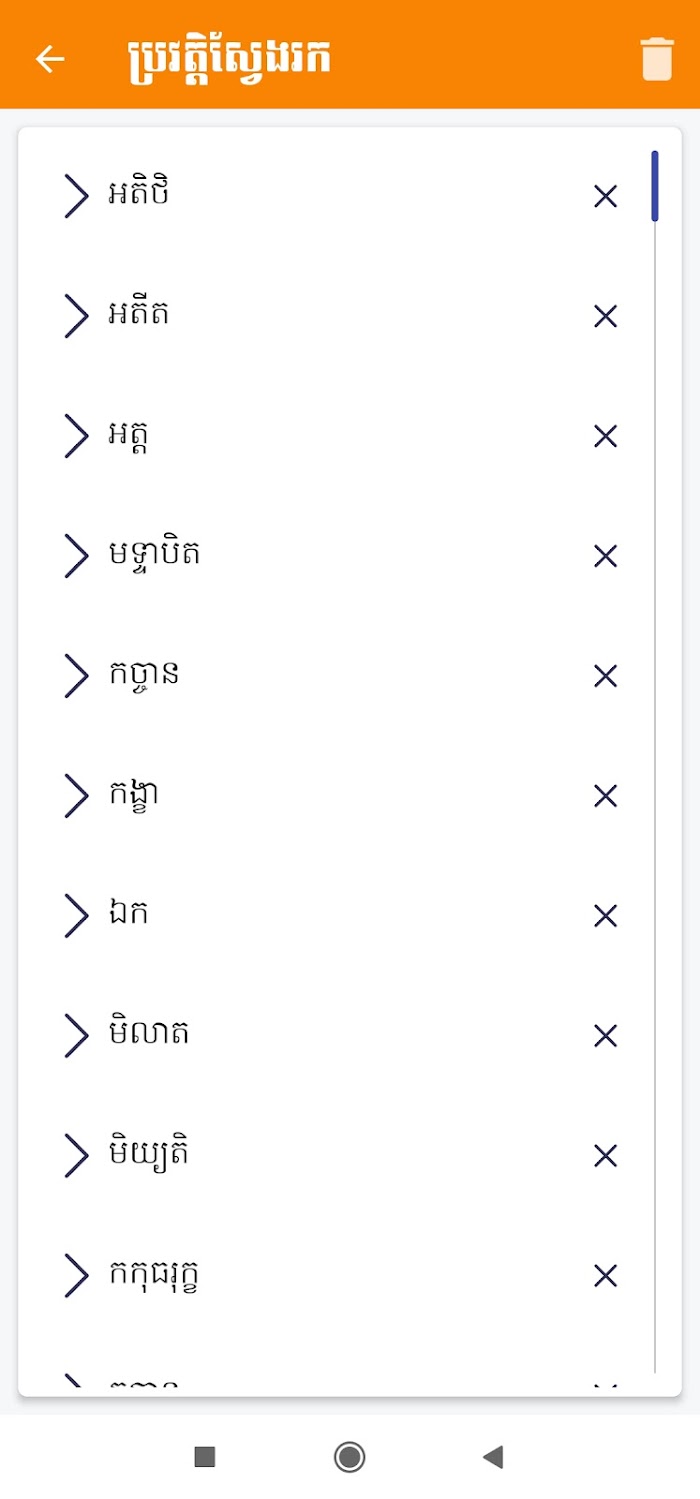Clear all search history with trash icon
The height and width of the screenshot is (1499, 700).
657,59
